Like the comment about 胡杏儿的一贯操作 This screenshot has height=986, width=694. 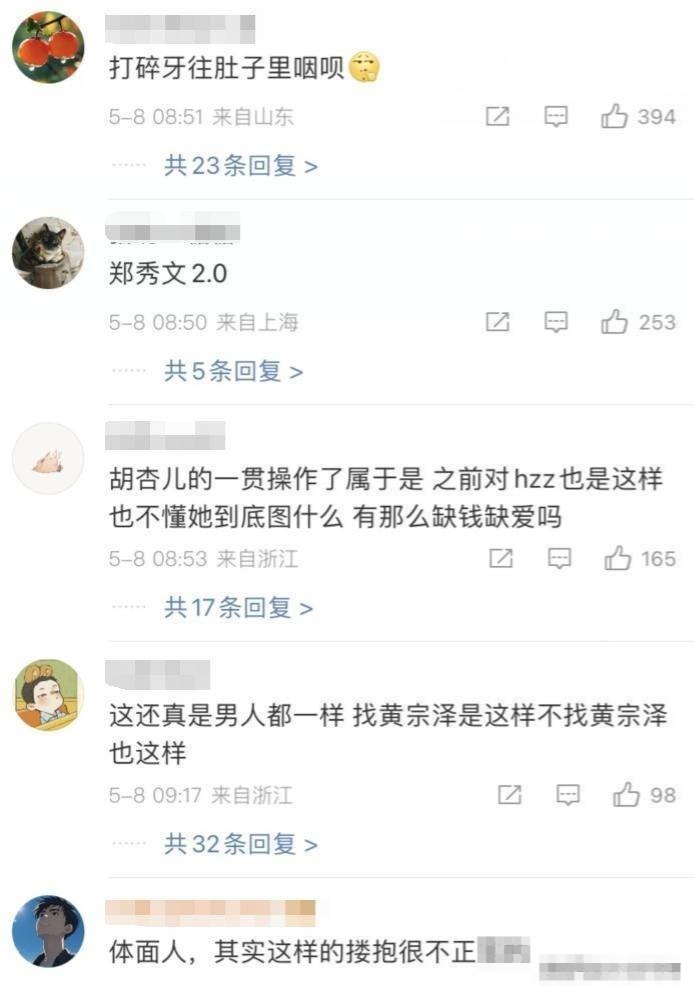click(x=617, y=558)
